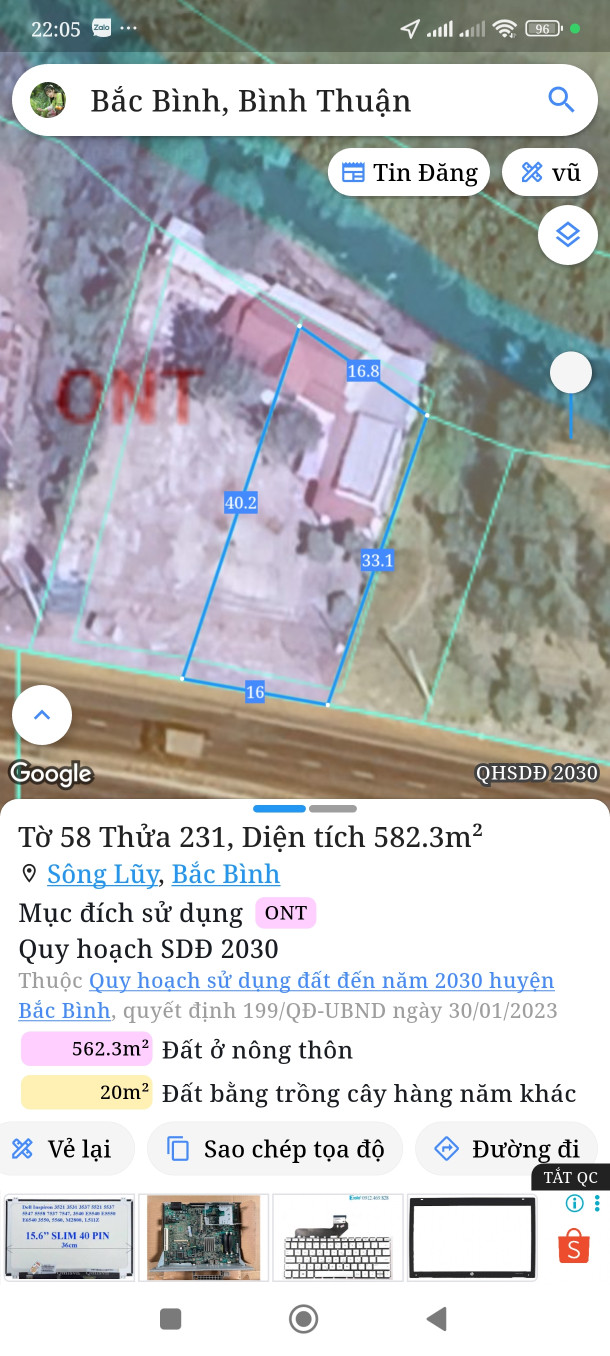Copy coordinates with Sao chép tọa độ
610x1356 pixels.
pyautogui.click(x=275, y=1148)
